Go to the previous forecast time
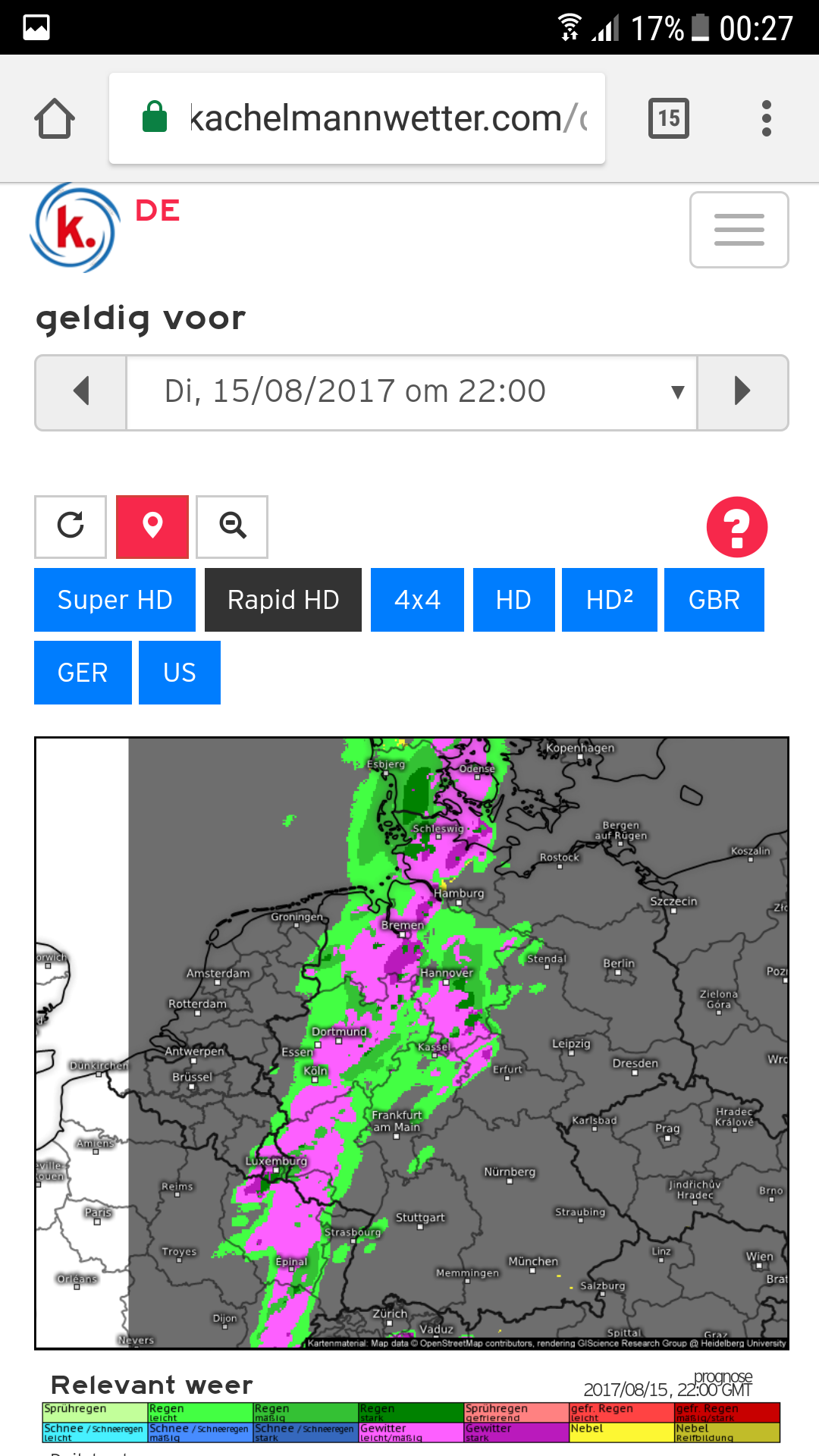The width and height of the screenshot is (819, 1456). tap(81, 393)
